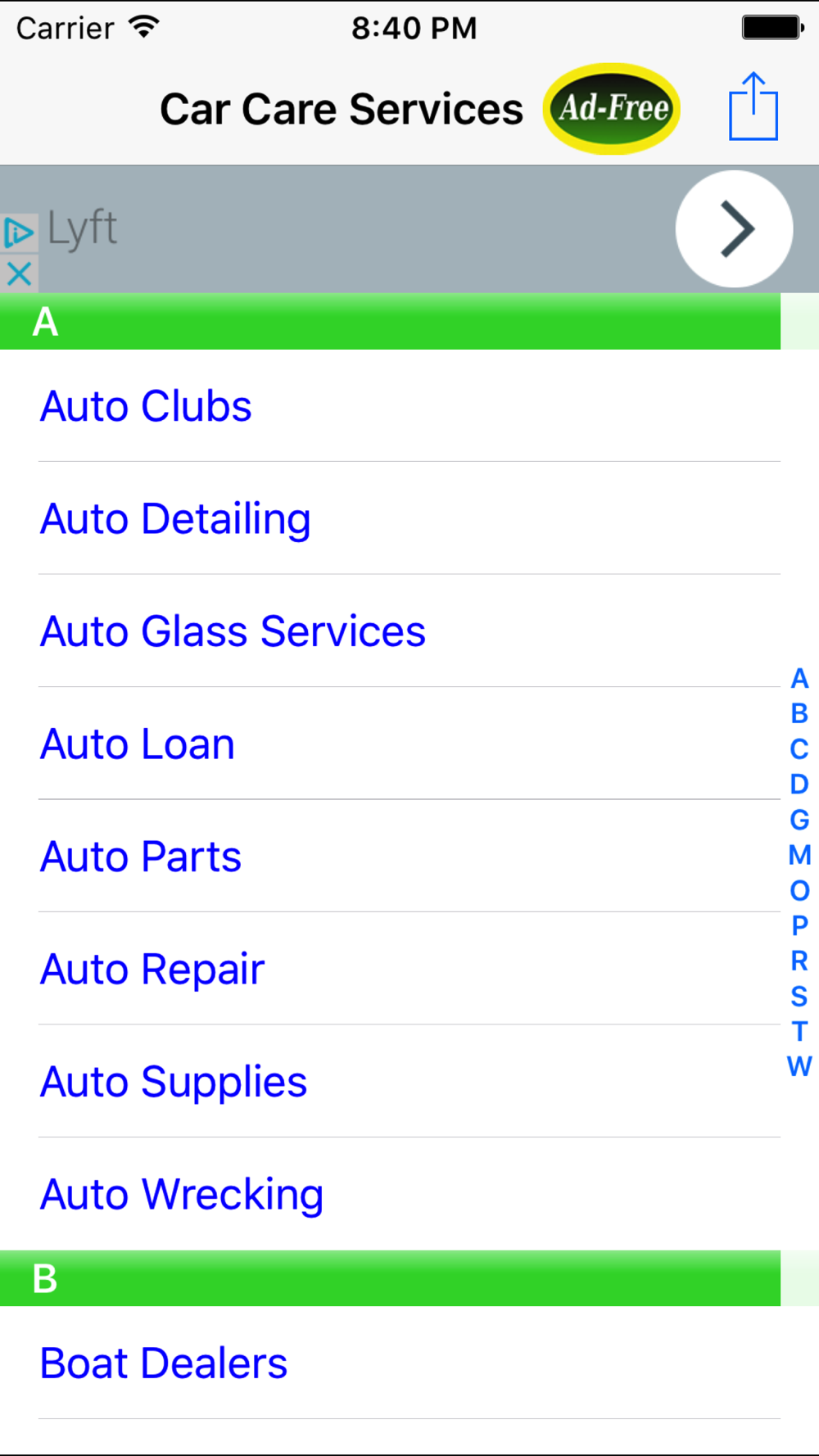The width and height of the screenshot is (819, 1456).
Task: Open the Lyft ad arrow
Action: (734, 229)
